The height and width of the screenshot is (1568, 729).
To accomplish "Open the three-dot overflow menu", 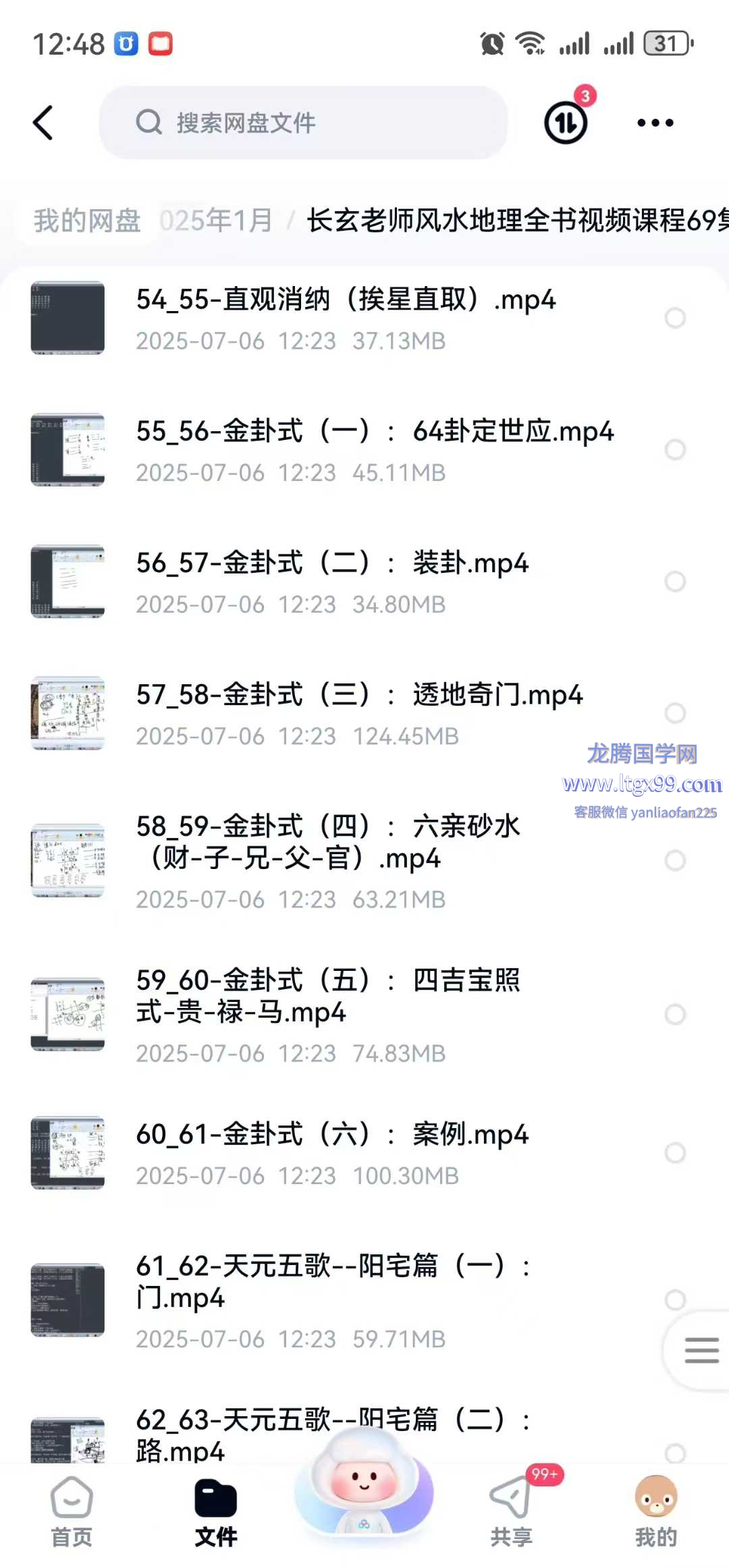I will click(x=655, y=123).
